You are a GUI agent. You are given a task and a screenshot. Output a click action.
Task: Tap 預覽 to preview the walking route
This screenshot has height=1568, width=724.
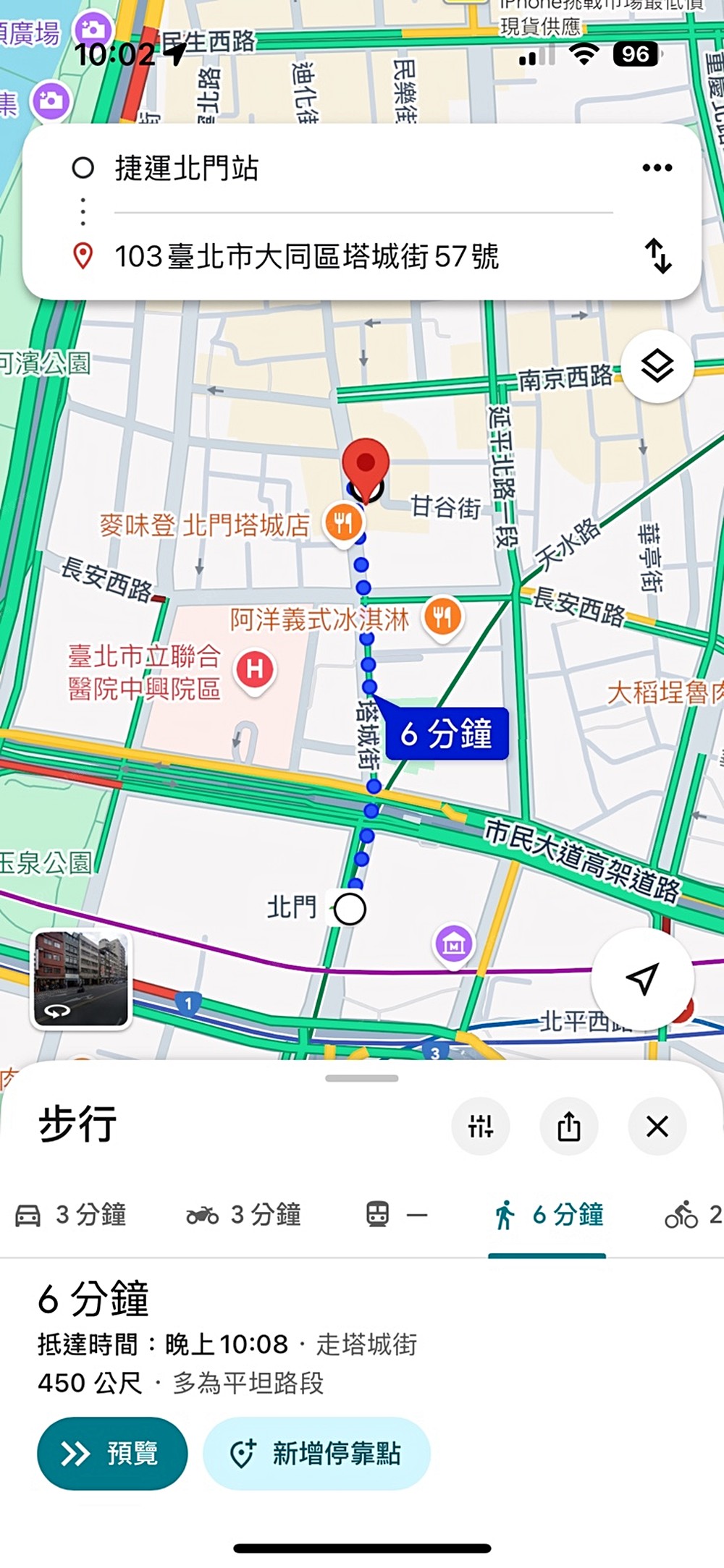click(111, 1453)
